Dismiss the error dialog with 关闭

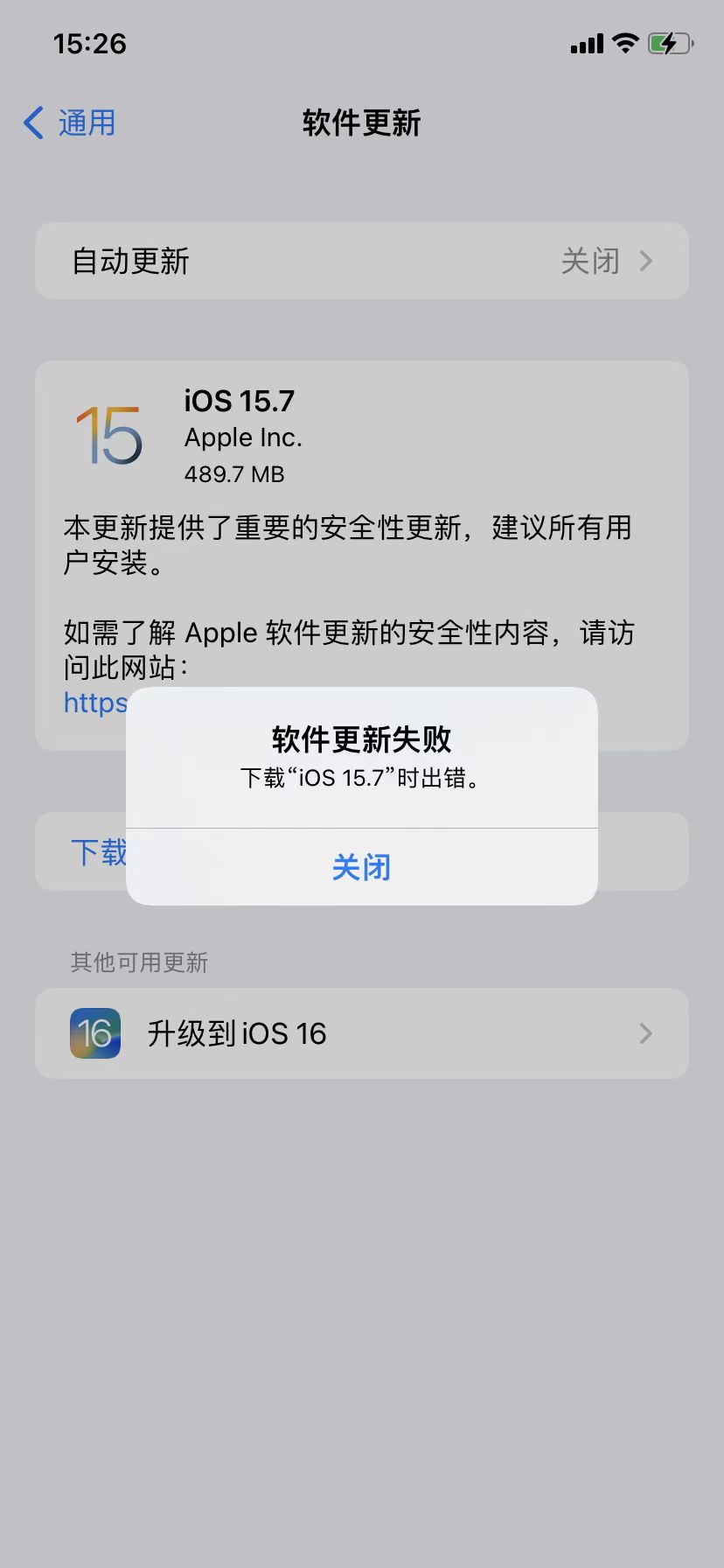(362, 867)
